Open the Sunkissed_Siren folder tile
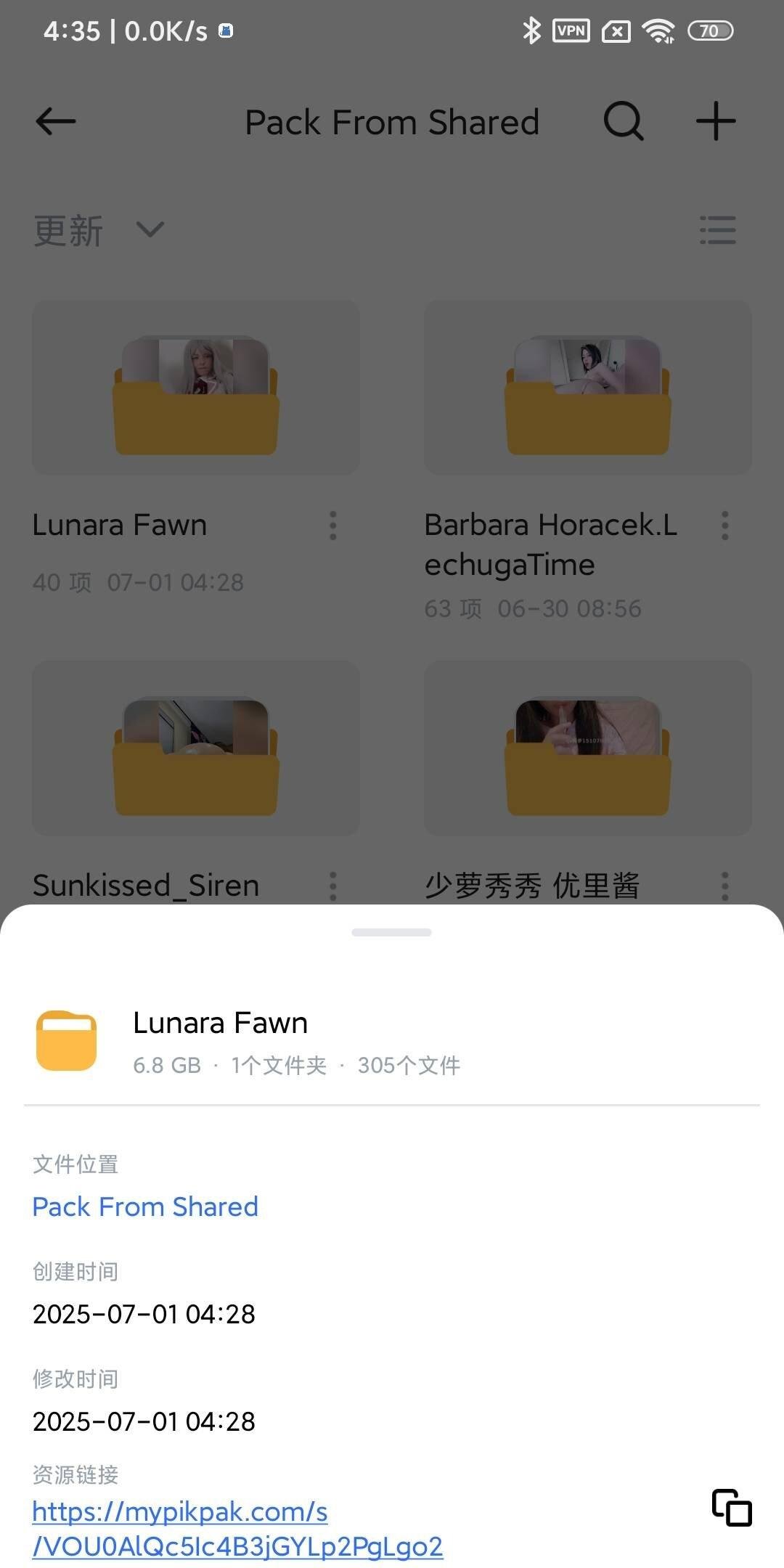 pos(196,748)
